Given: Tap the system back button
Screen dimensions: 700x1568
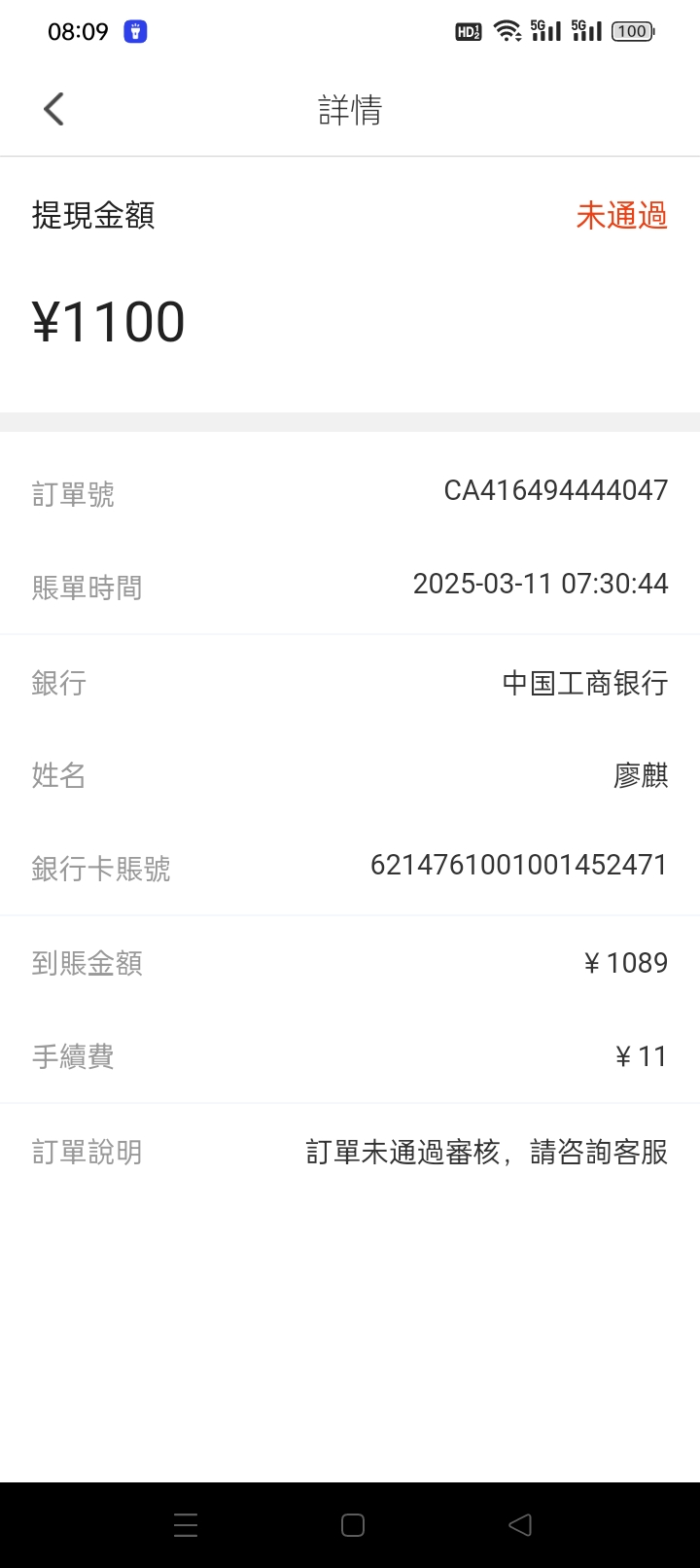Looking at the screenshot, I should pyautogui.click(x=520, y=1525).
